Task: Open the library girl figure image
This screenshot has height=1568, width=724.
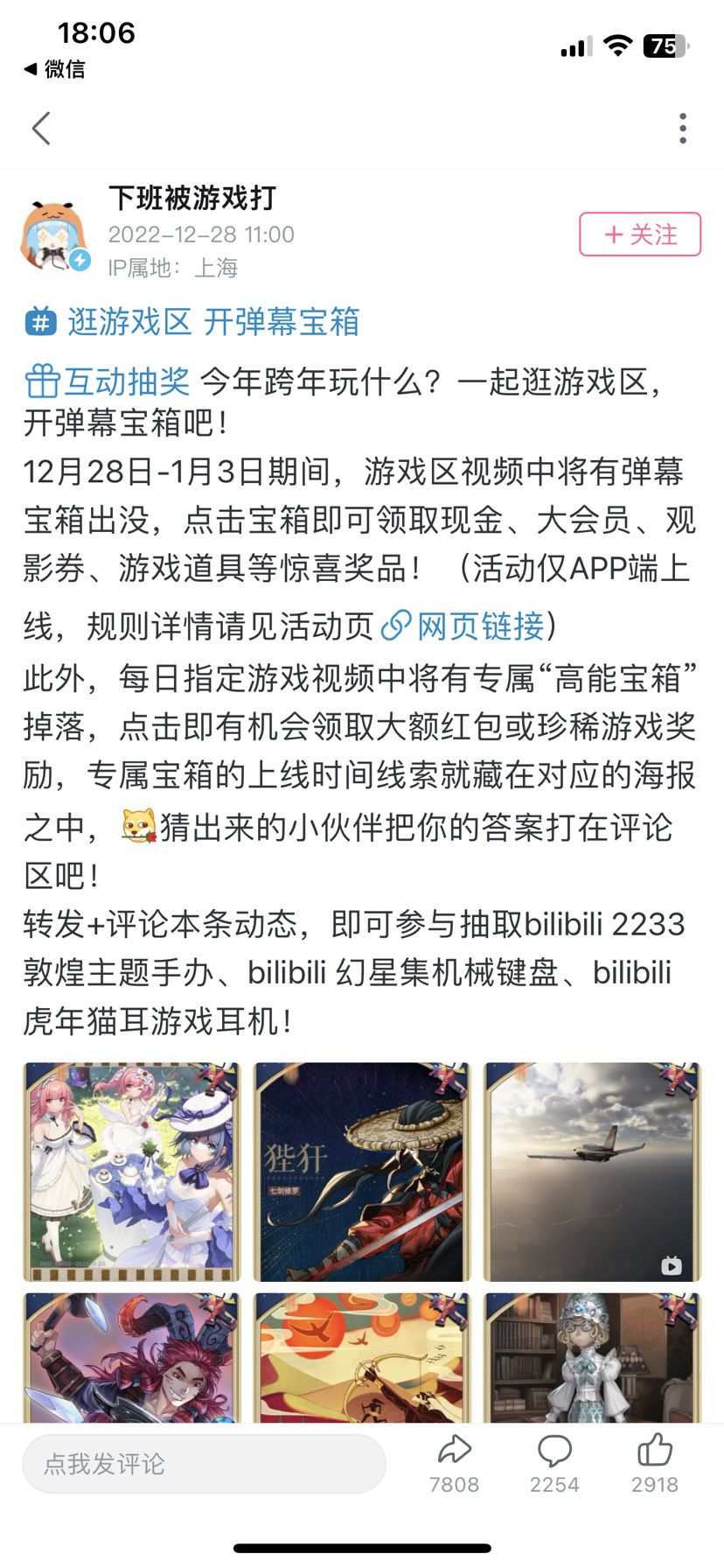Action: pos(593,1357)
